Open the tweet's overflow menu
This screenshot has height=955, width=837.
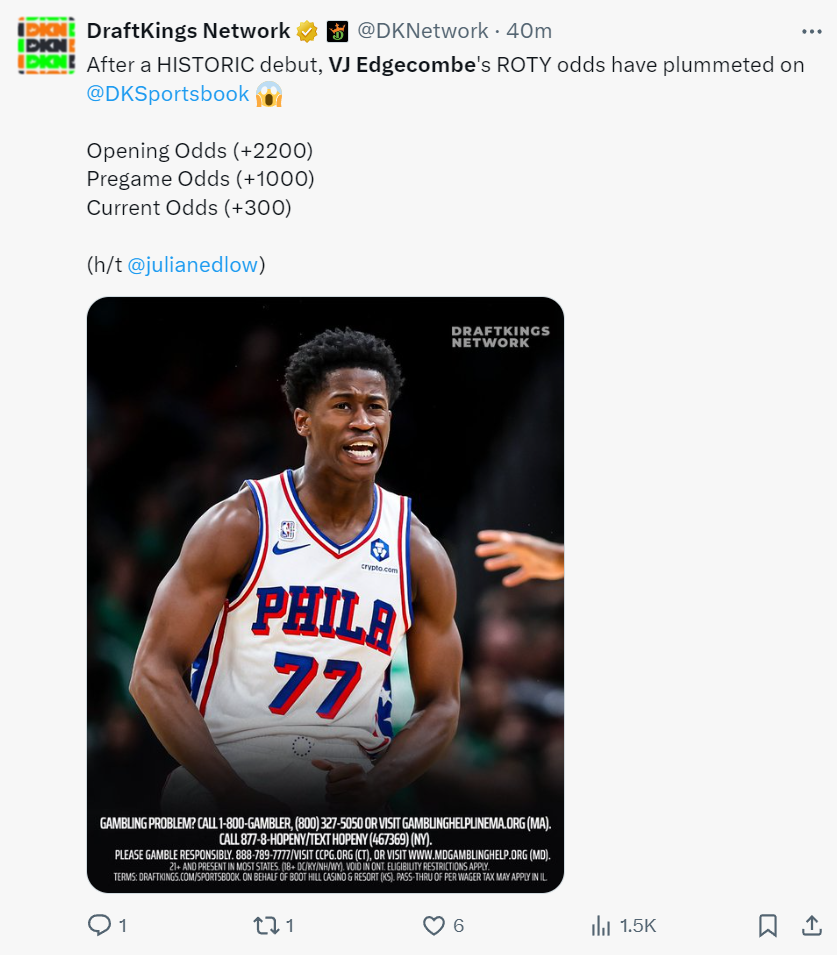point(811,32)
